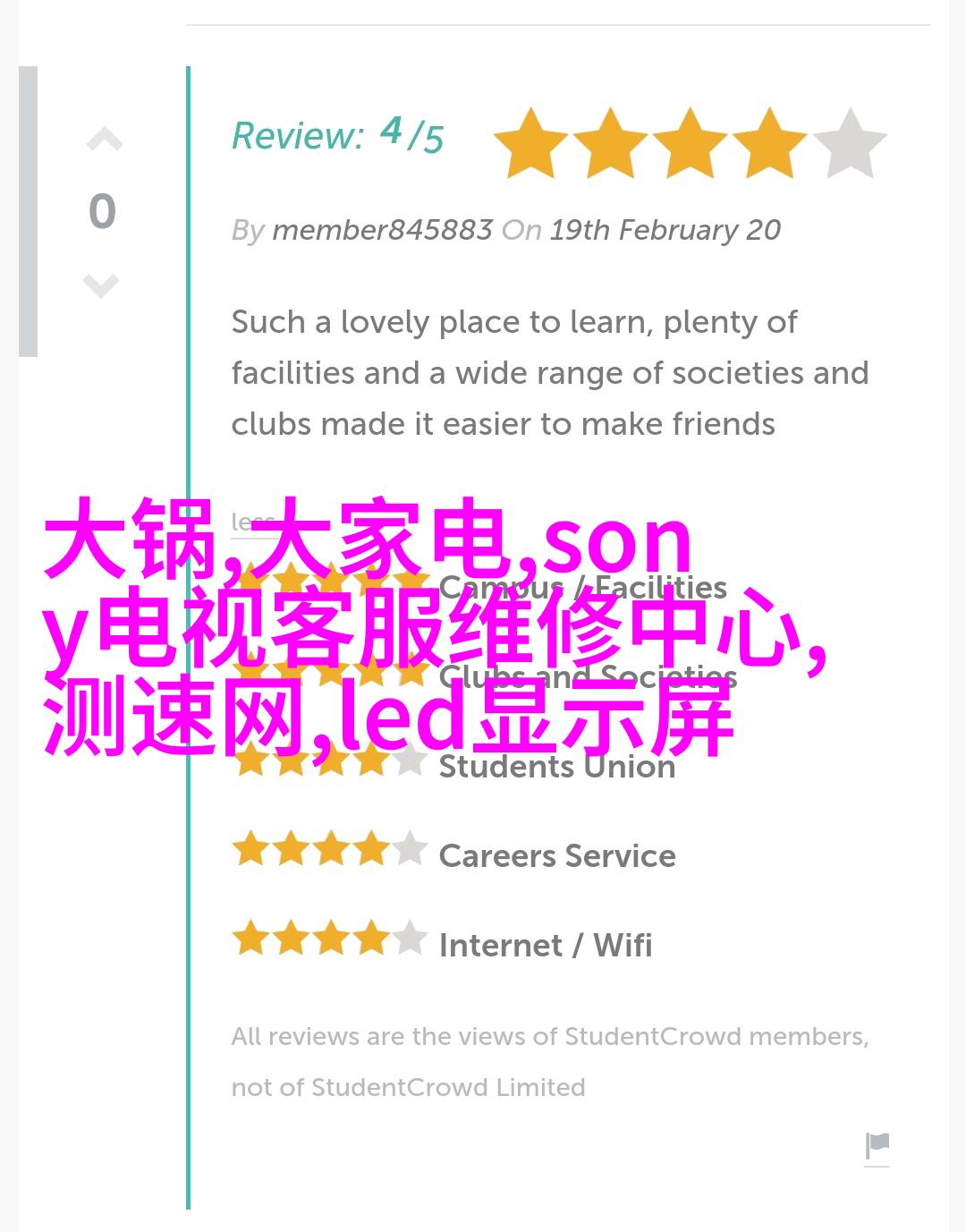Flag this review as inappropriate

(877, 1145)
